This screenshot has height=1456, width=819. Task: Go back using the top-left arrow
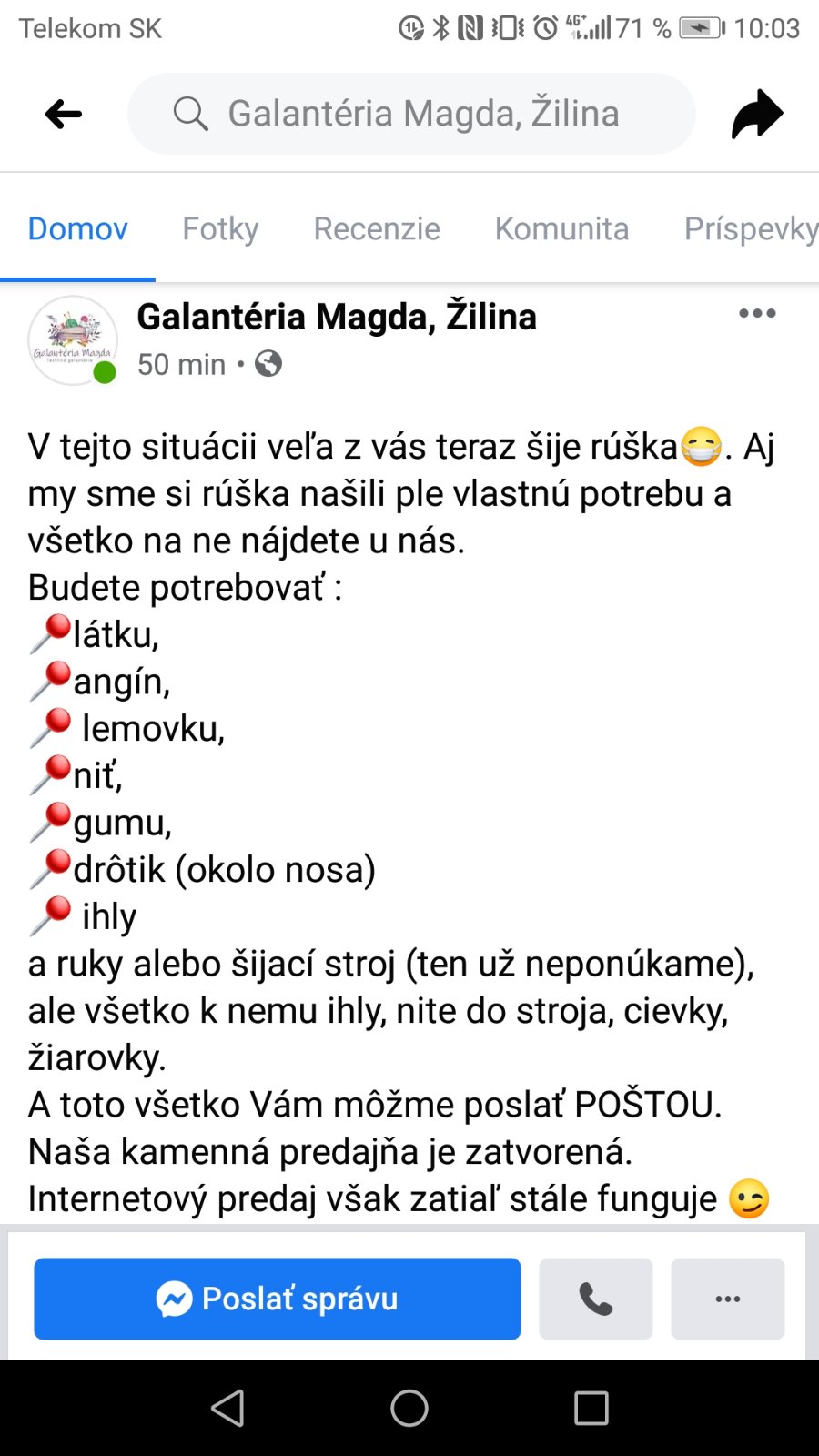coord(64,115)
